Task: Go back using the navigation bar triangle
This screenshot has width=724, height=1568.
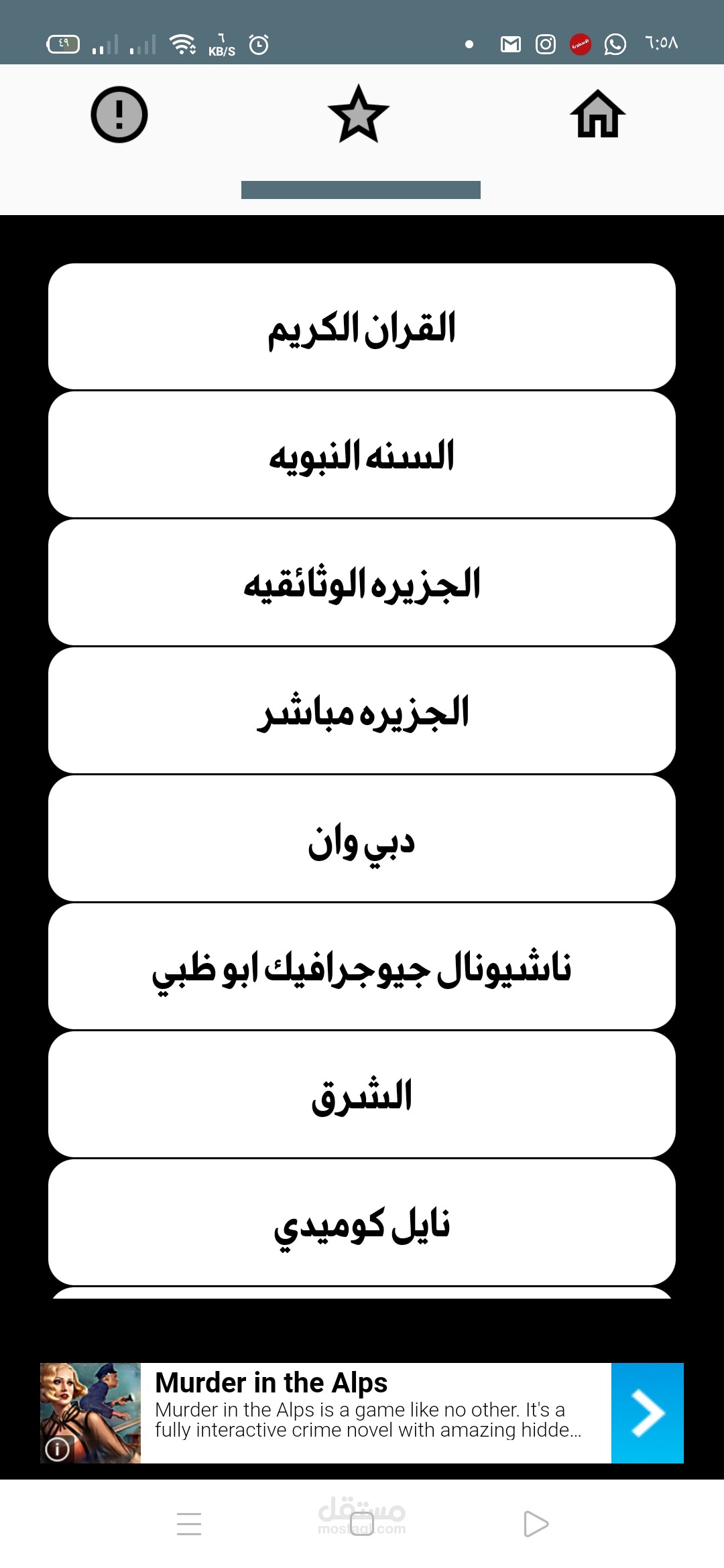Action: pos(536,1524)
